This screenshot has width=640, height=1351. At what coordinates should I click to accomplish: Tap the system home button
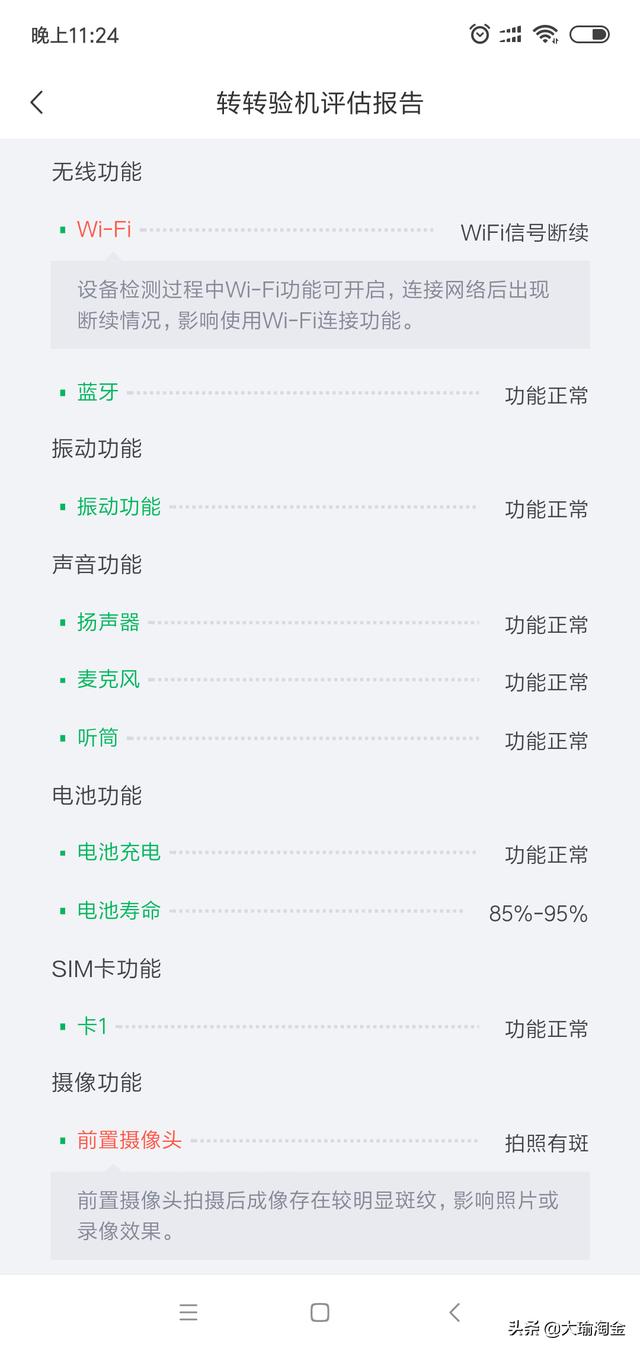point(320,1312)
